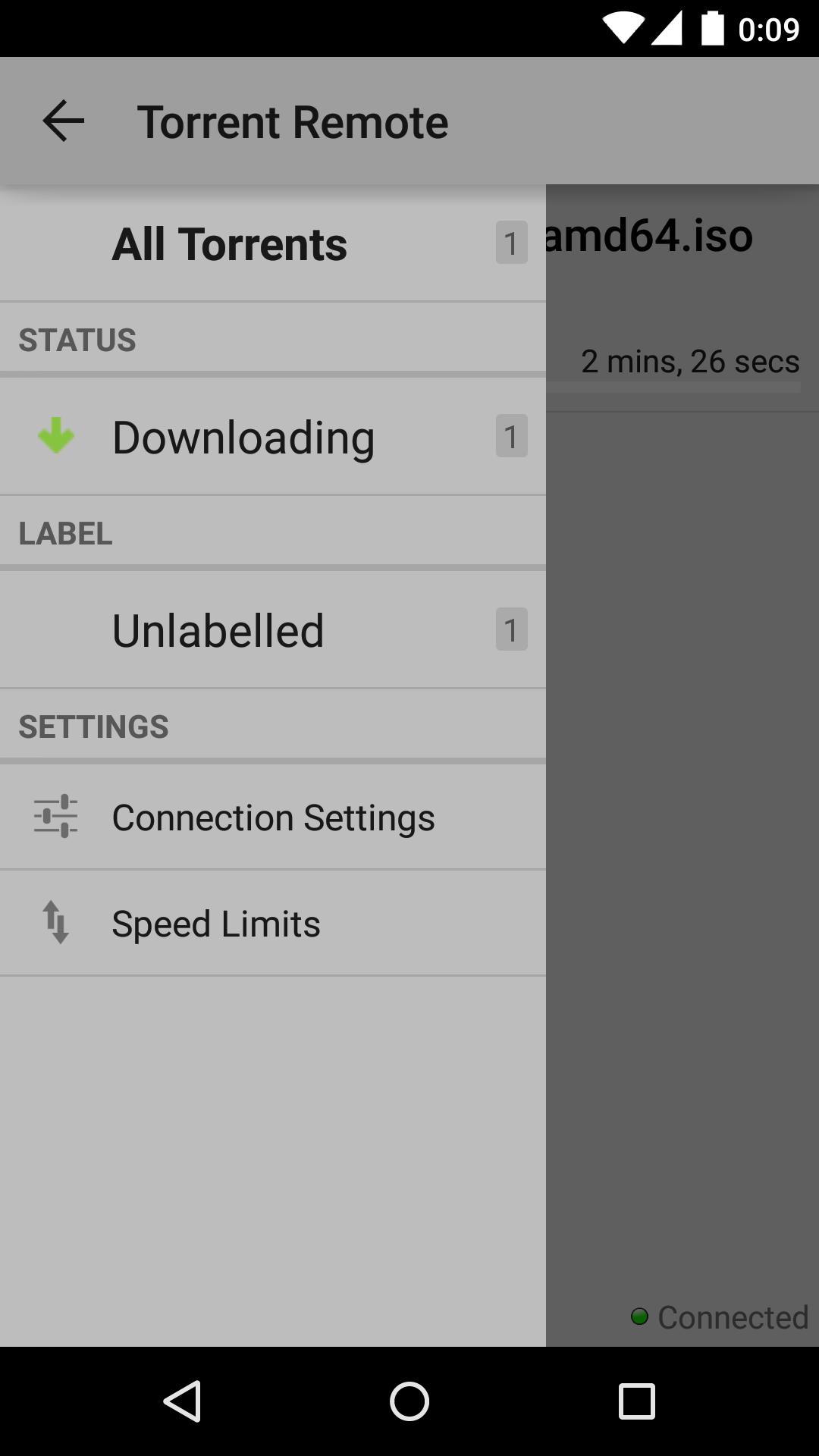Collapse the LABEL section header

pos(64,532)
